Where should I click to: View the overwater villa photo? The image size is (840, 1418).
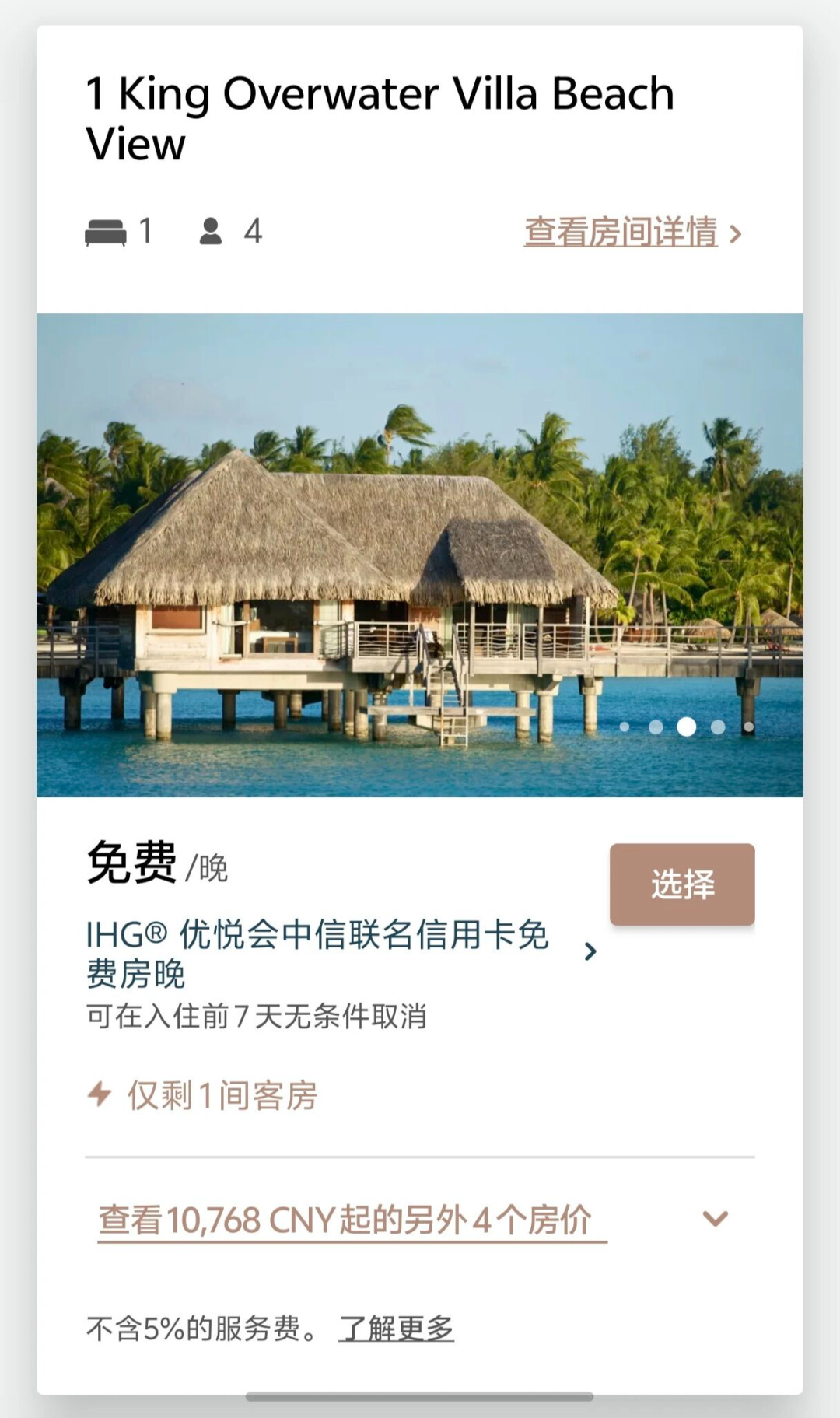(x=419, y=555)
